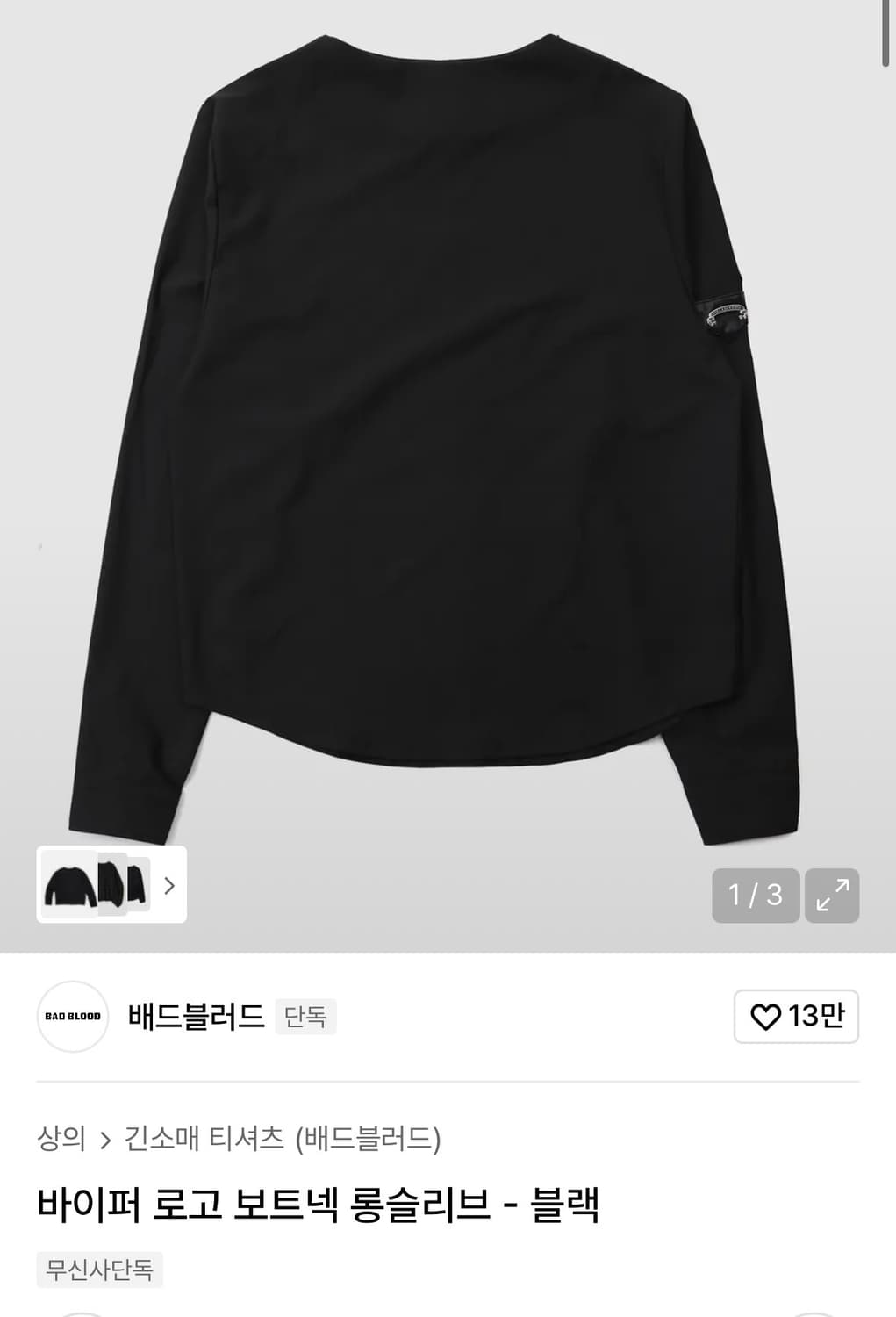
Task: Open the image gallery via the 1/3 counter
Action: click(755, 896)
